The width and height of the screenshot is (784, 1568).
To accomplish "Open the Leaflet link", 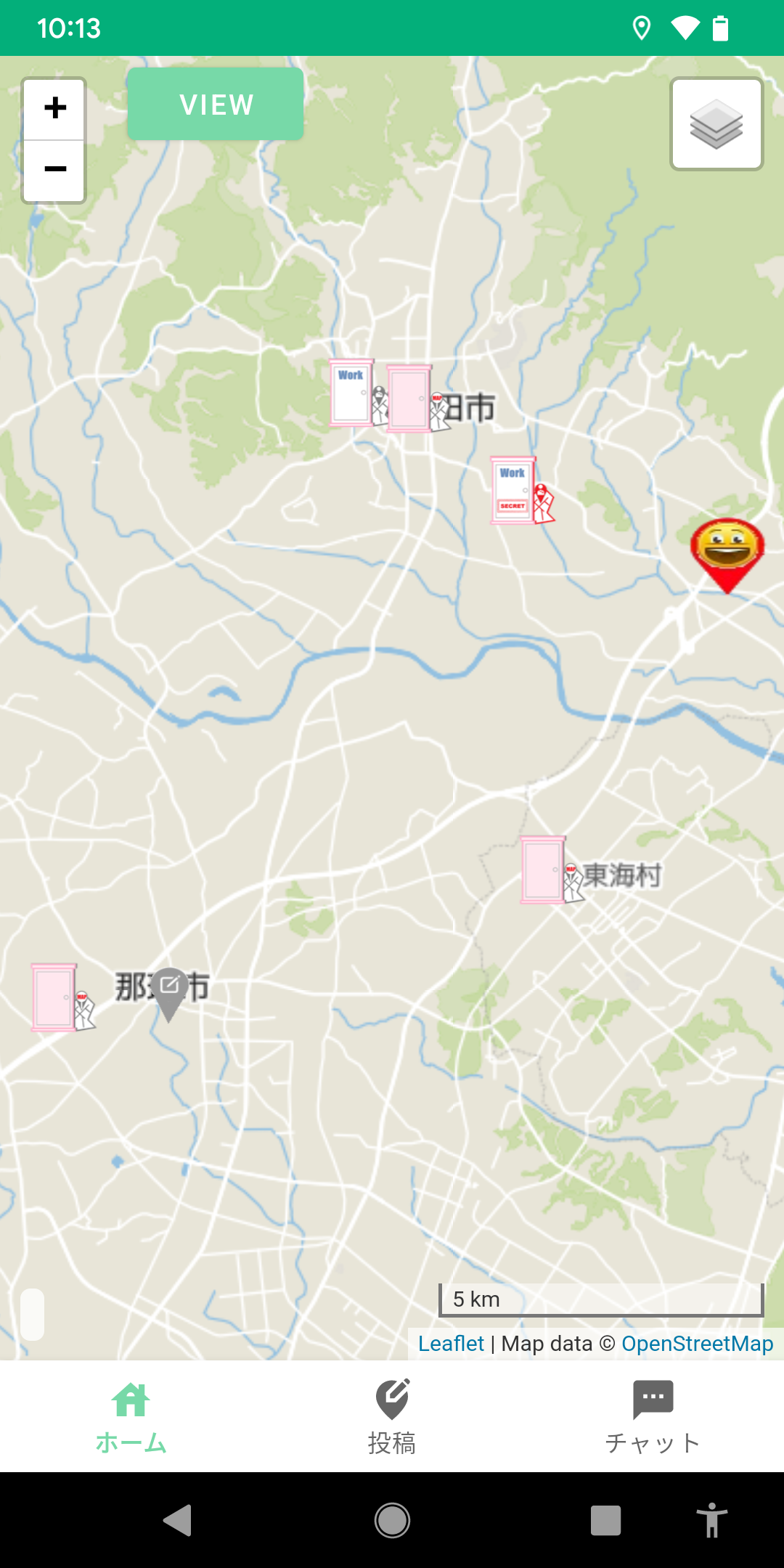I will click(x=451, y=1344).
